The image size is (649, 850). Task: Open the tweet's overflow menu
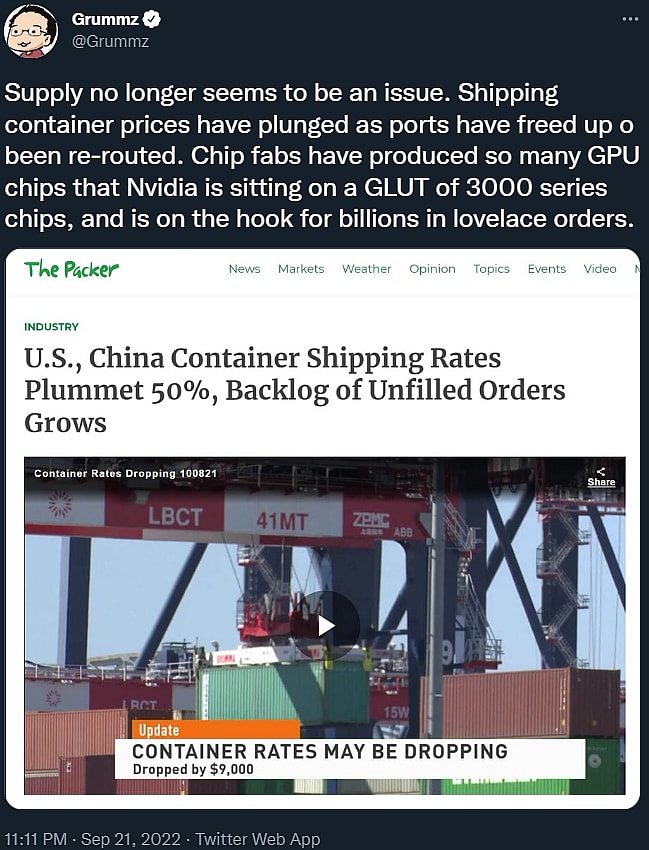pyautogui.click(x=629, y=19)
